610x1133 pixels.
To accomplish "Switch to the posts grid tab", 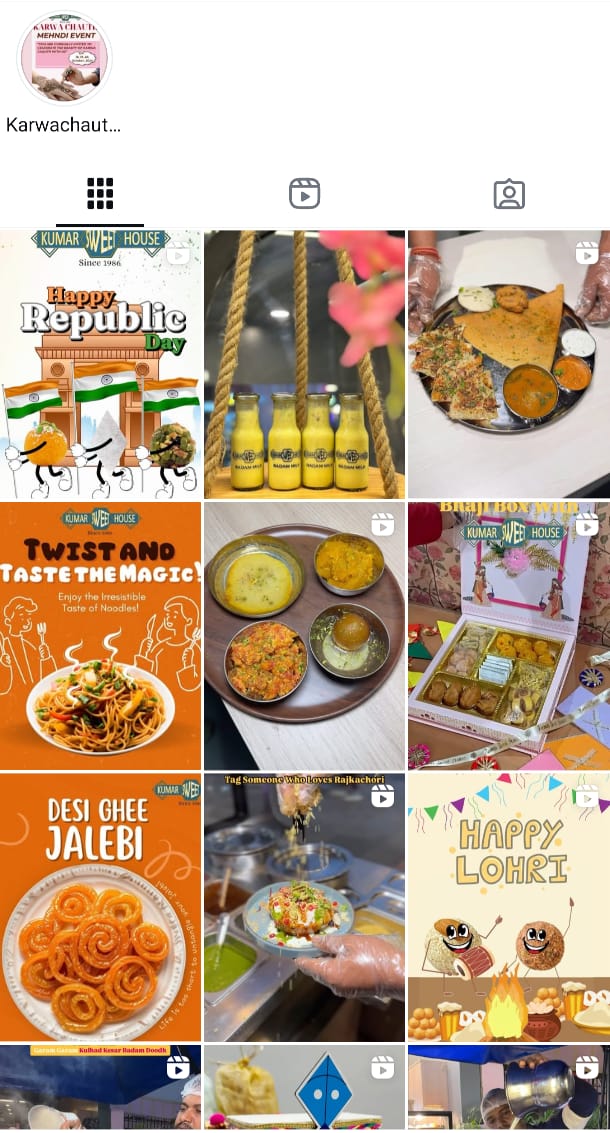I will (100, 194).
